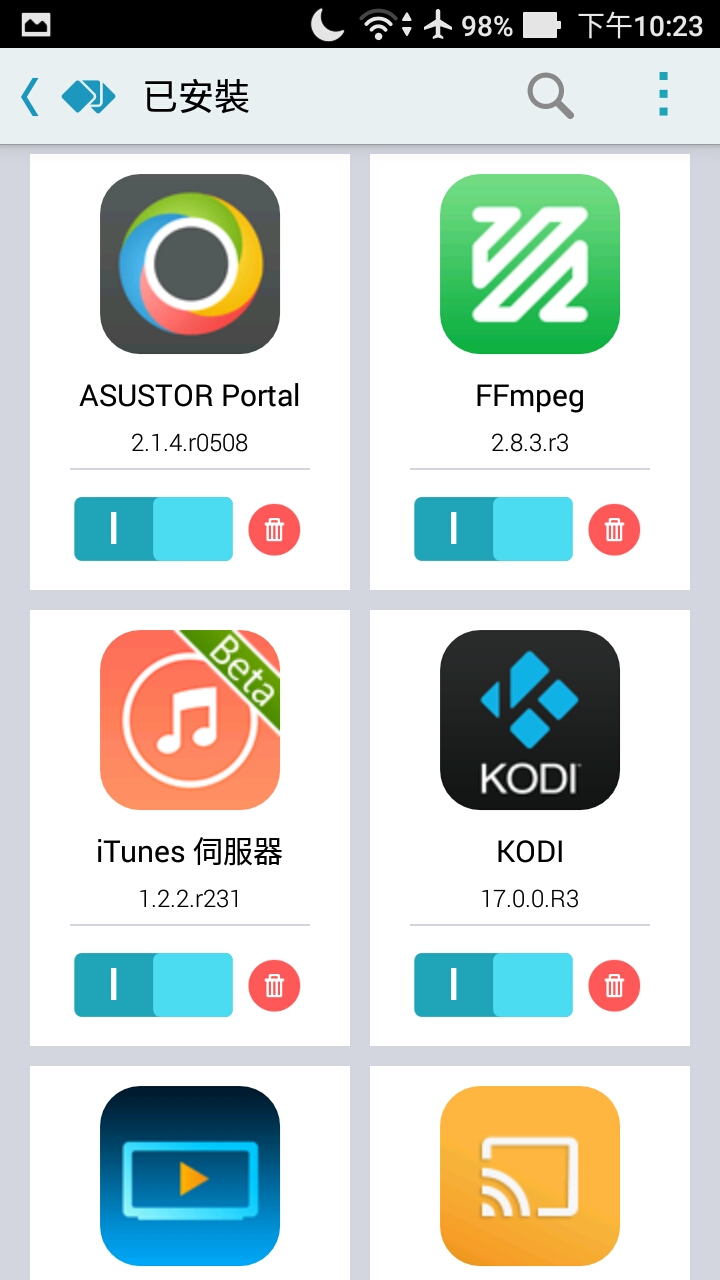Open the KODI app icon
720x1280 pixels.
pos(530,720)
